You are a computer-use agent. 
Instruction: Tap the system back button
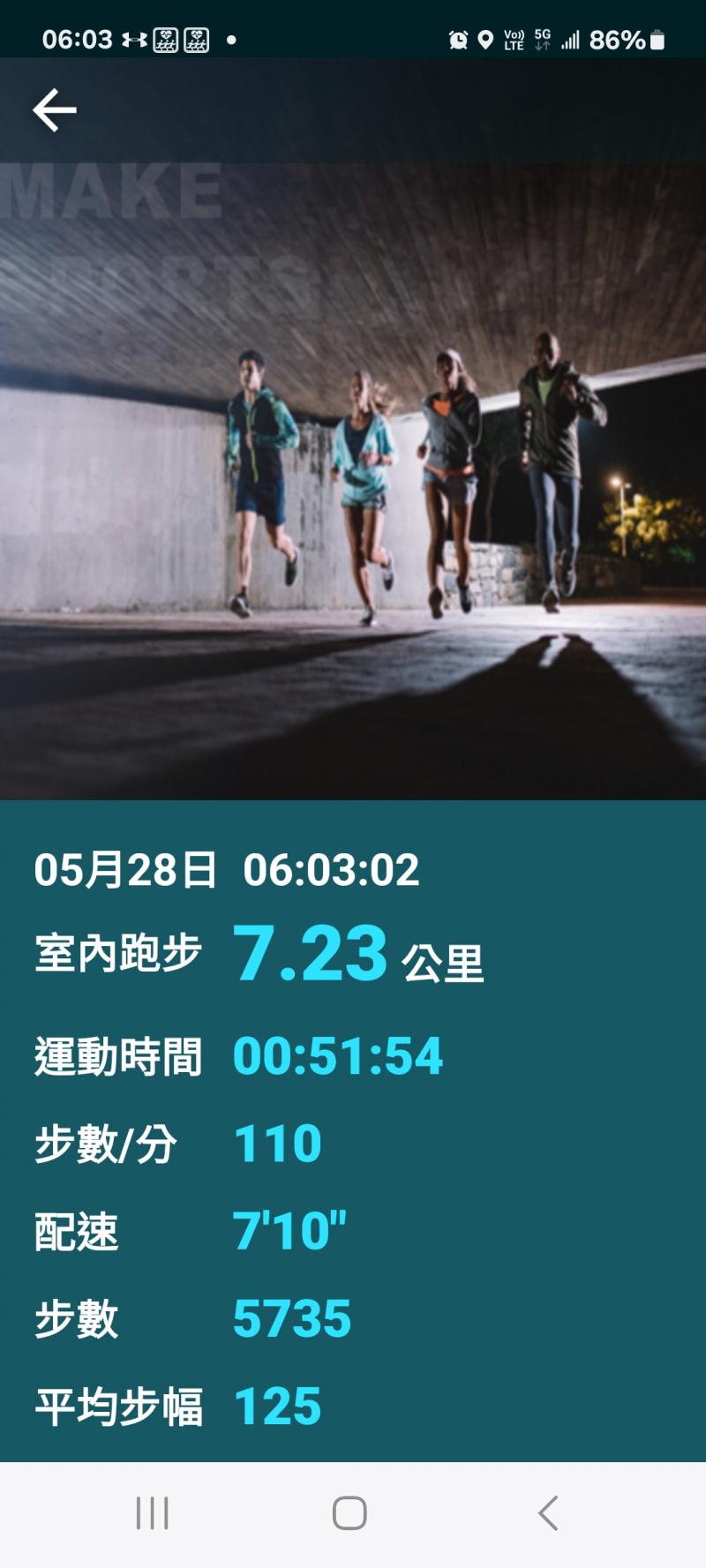(x=548, y=1512)
